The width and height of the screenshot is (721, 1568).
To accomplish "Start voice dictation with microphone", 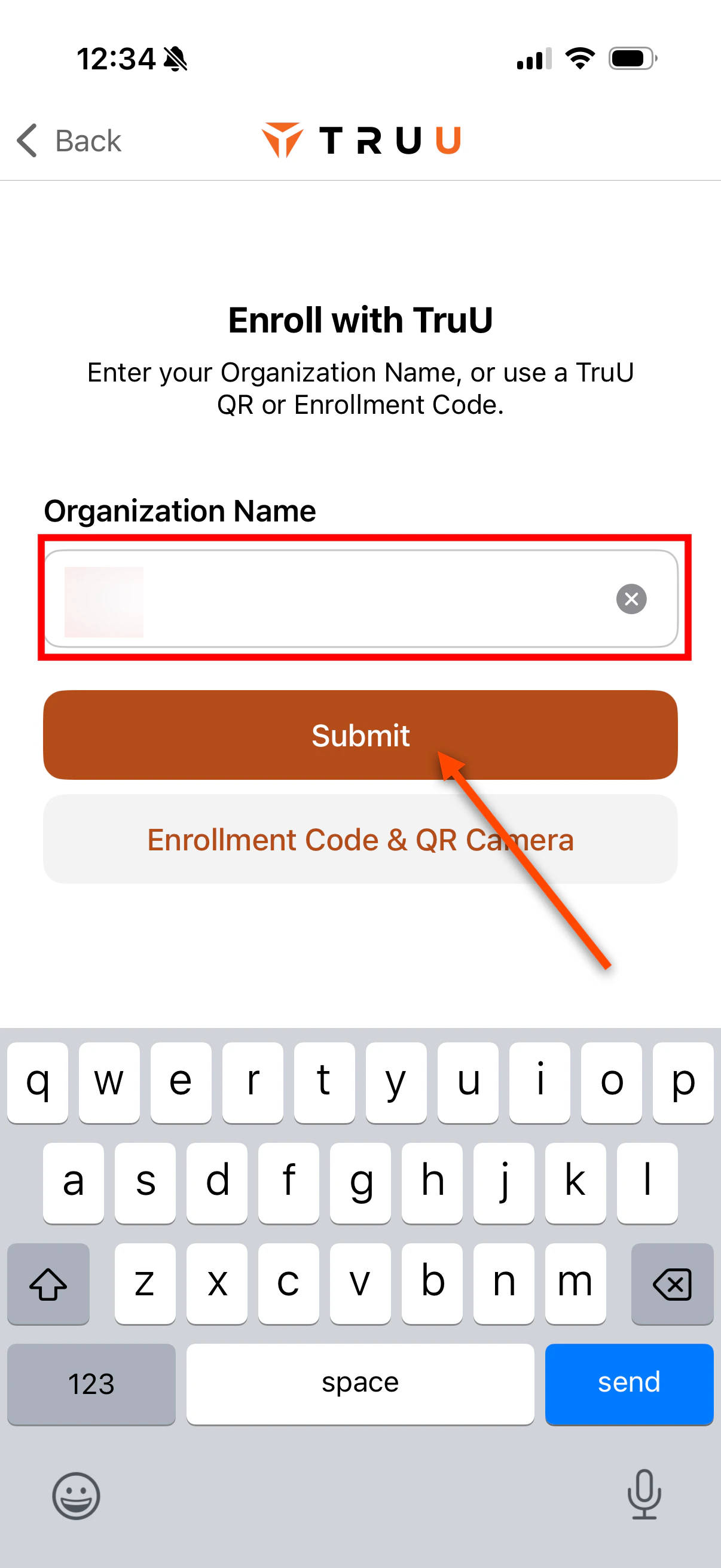I will (x=644, y=1494).
